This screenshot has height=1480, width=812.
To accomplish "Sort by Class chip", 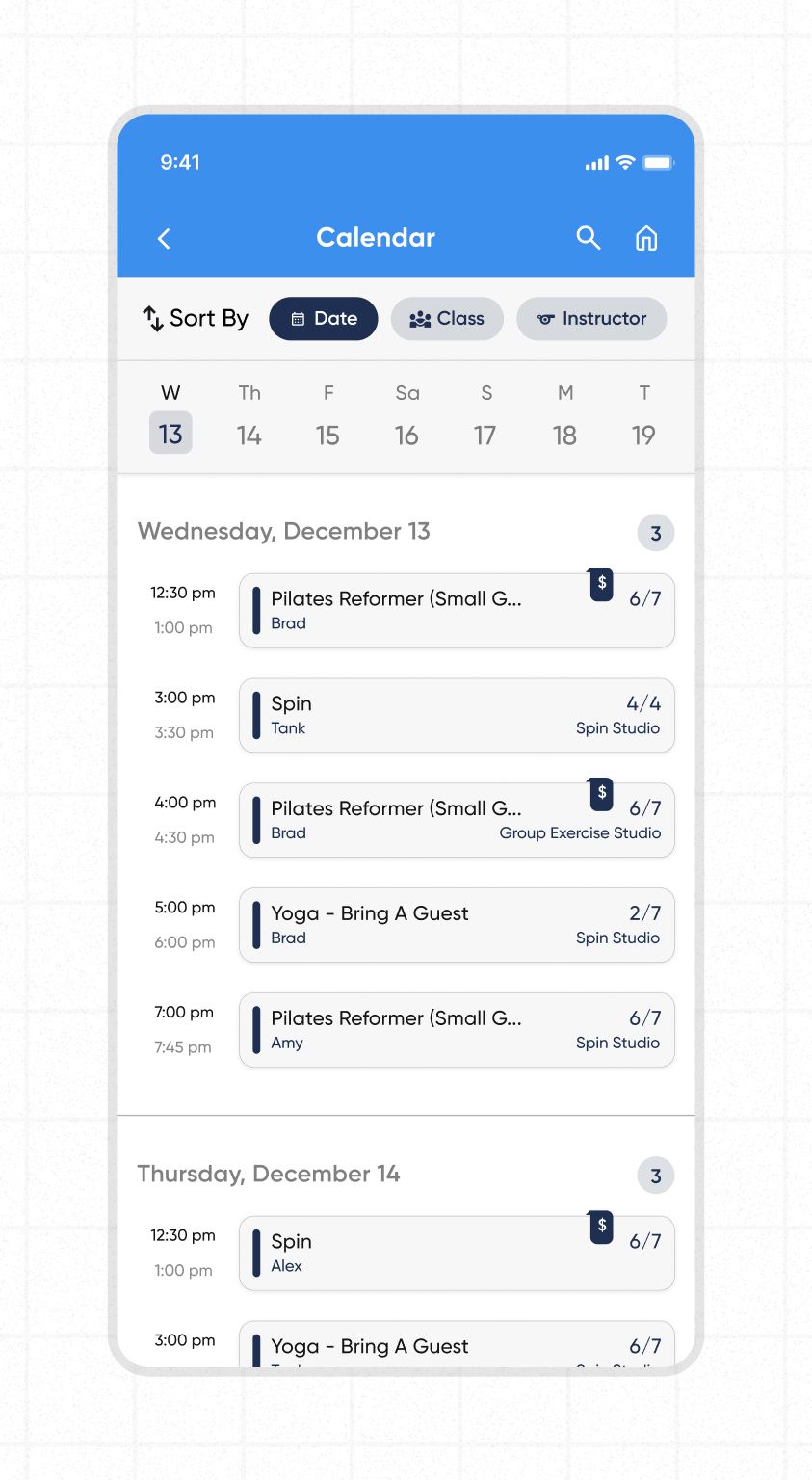I will (447, 319).
